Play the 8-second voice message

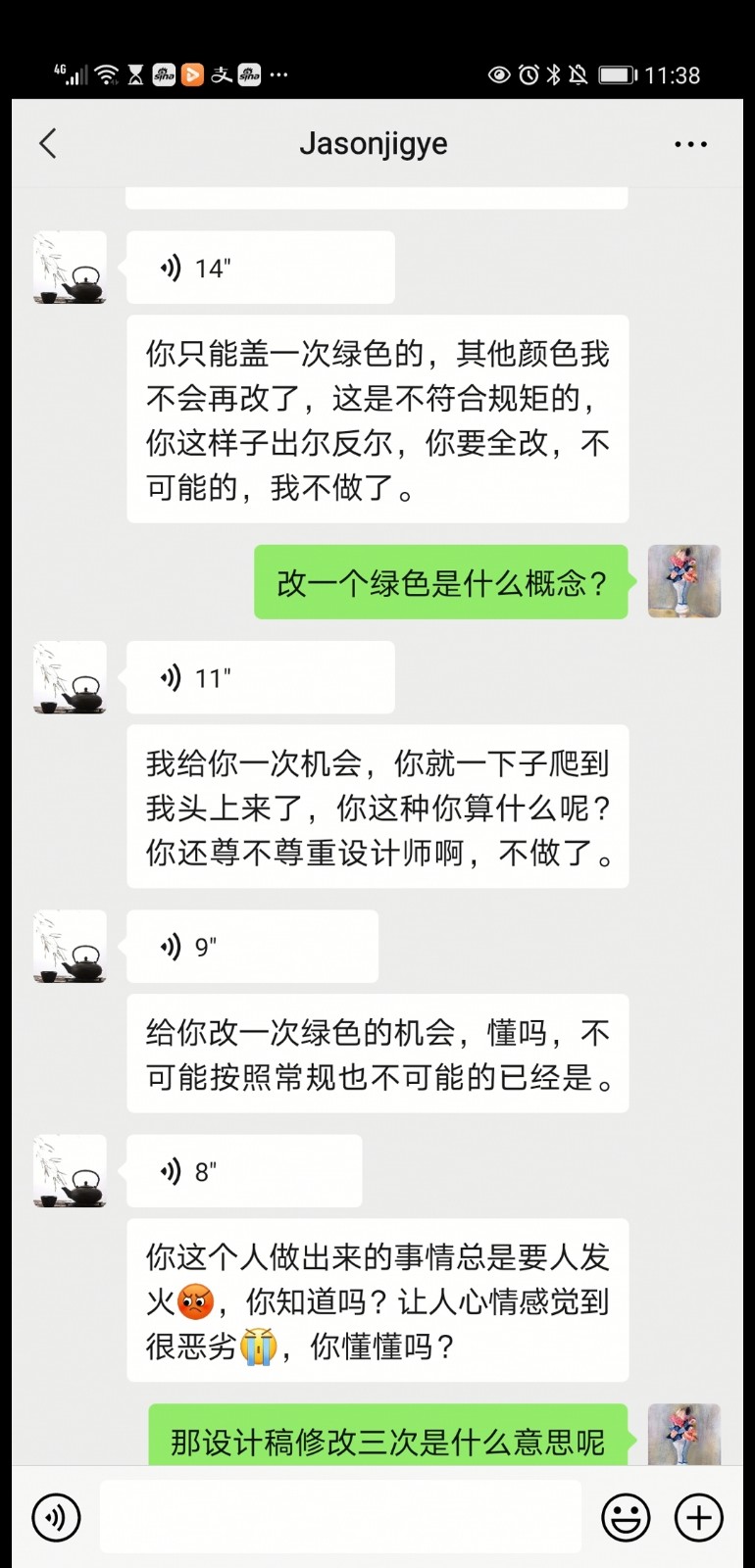(x=244, y=1171)
